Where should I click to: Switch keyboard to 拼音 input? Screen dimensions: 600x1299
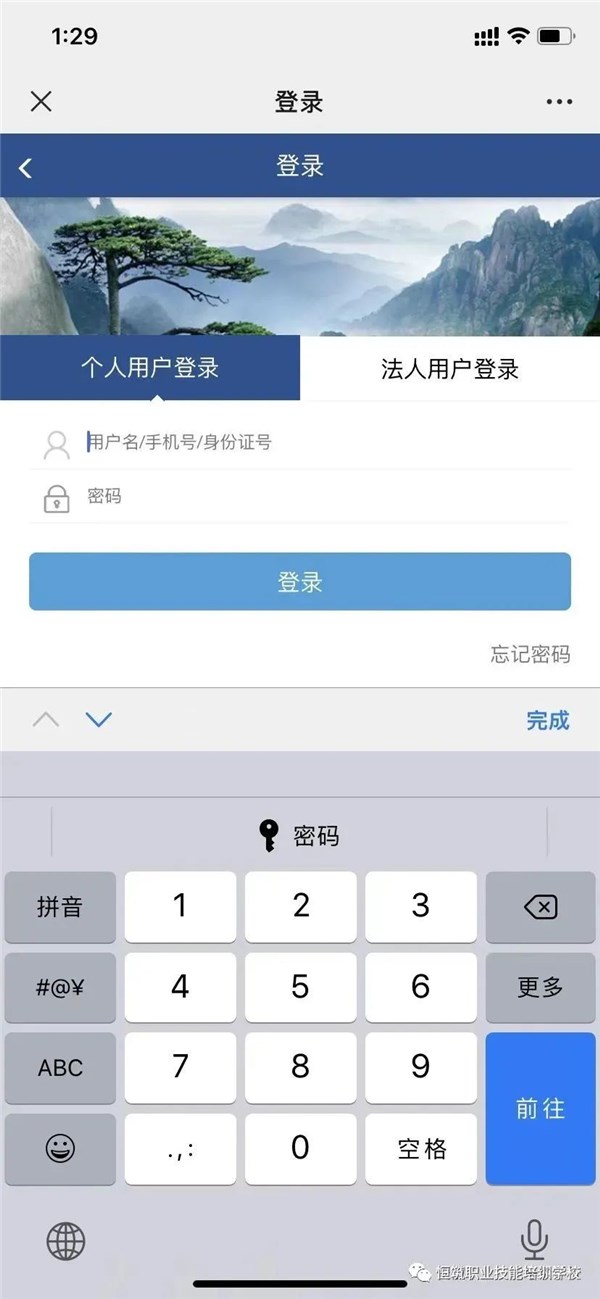pos(60,907)
